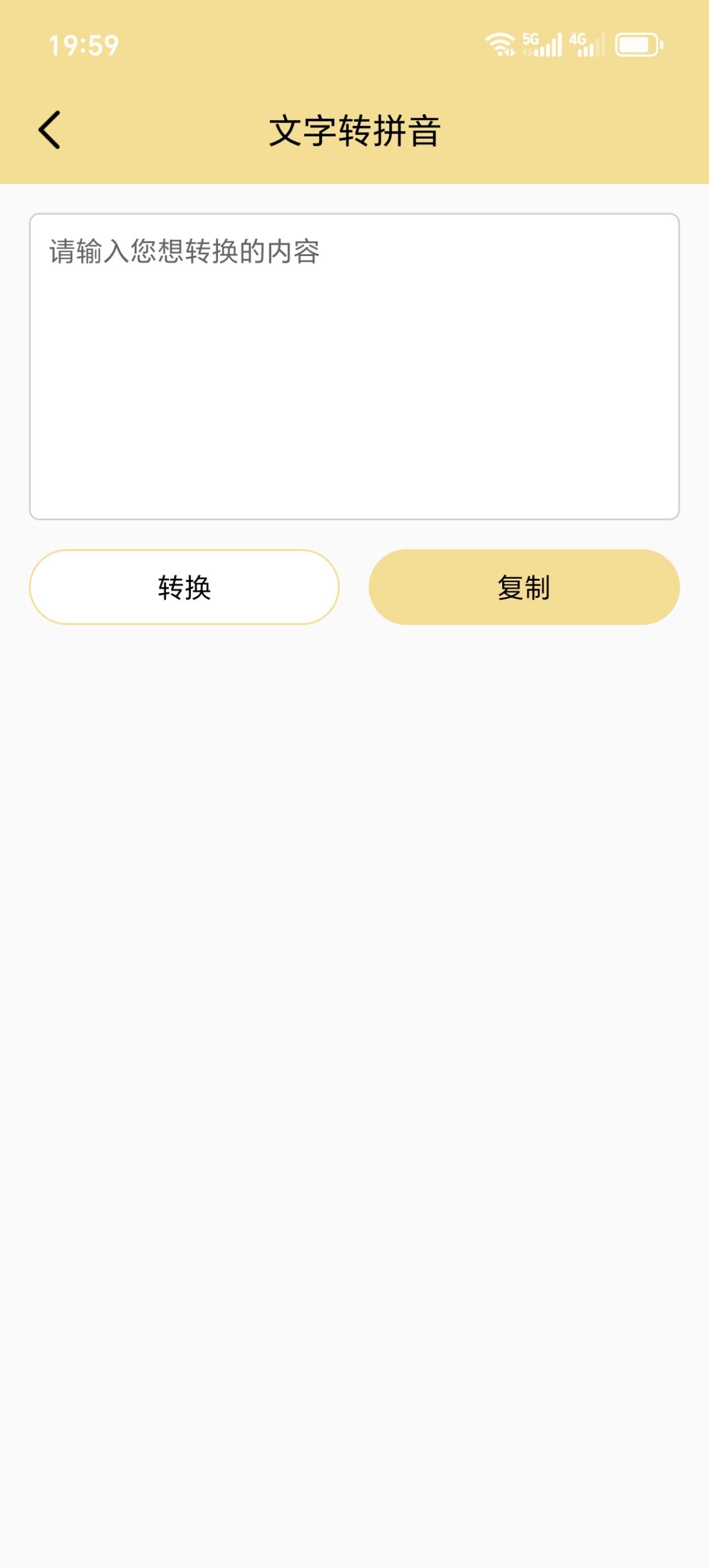The image size is (709, 1568).
Task: Tap the 5G signal strength icon
Action: coord(542,43)
